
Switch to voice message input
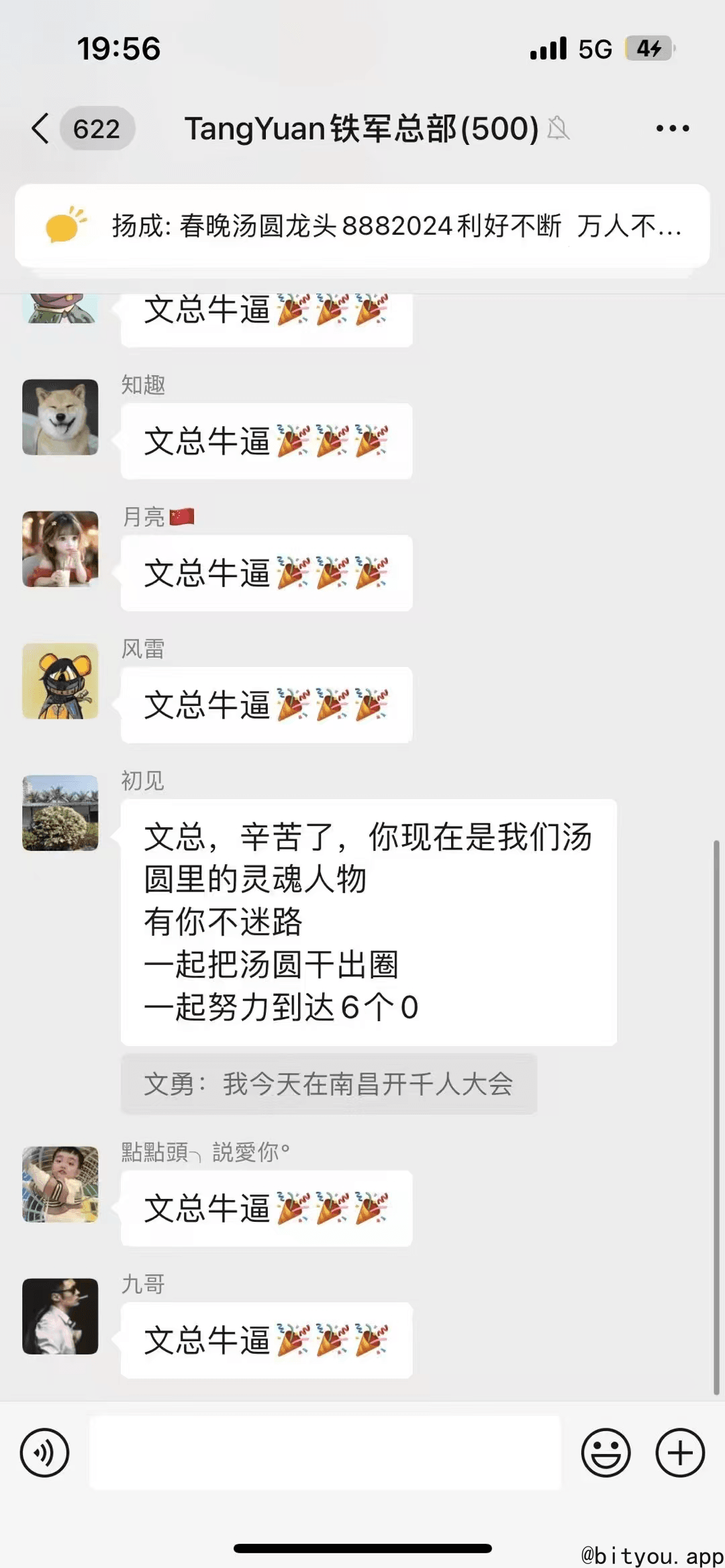[x=44, y=1453]
